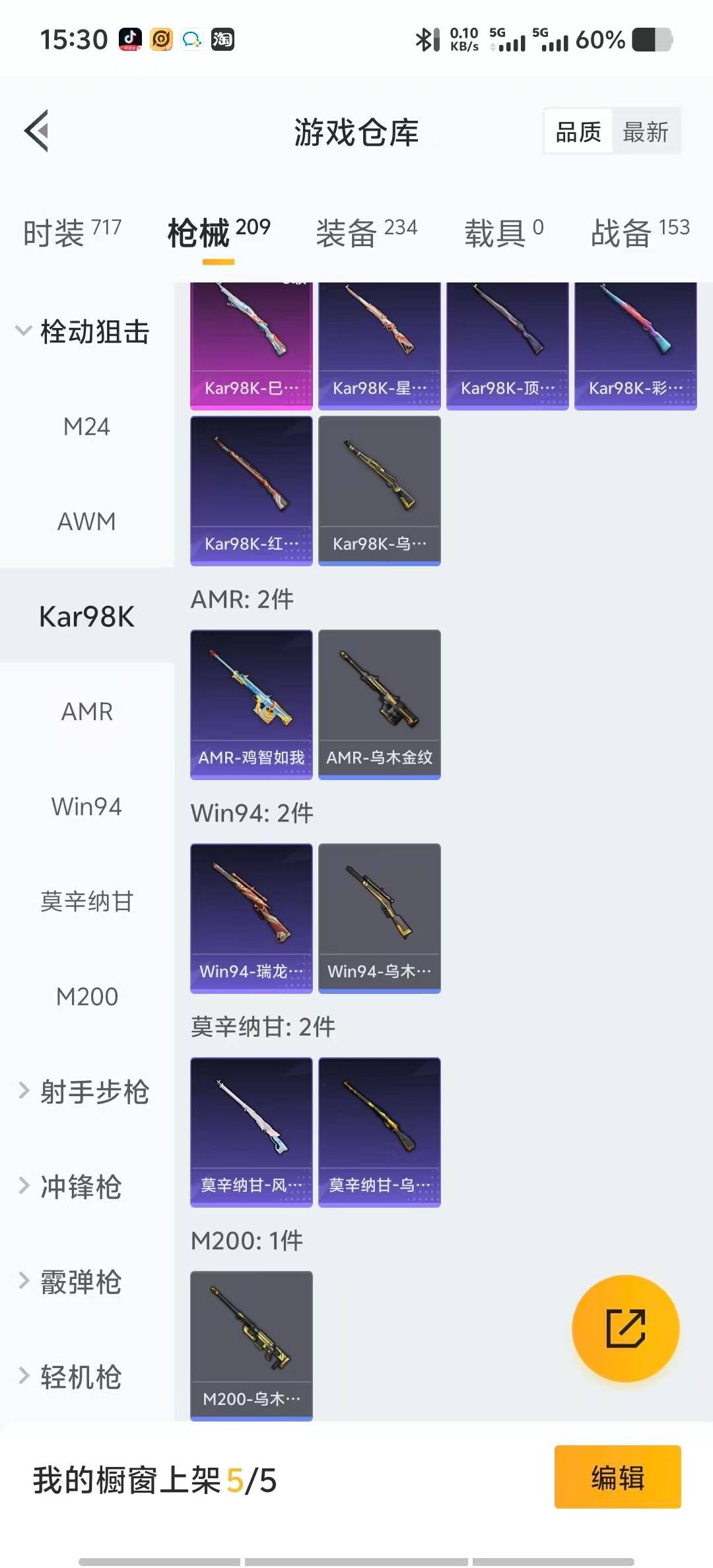The image size is (713, 1568).
Task: View the M200-乌木 skin
Action: (x=251, y=1346)
